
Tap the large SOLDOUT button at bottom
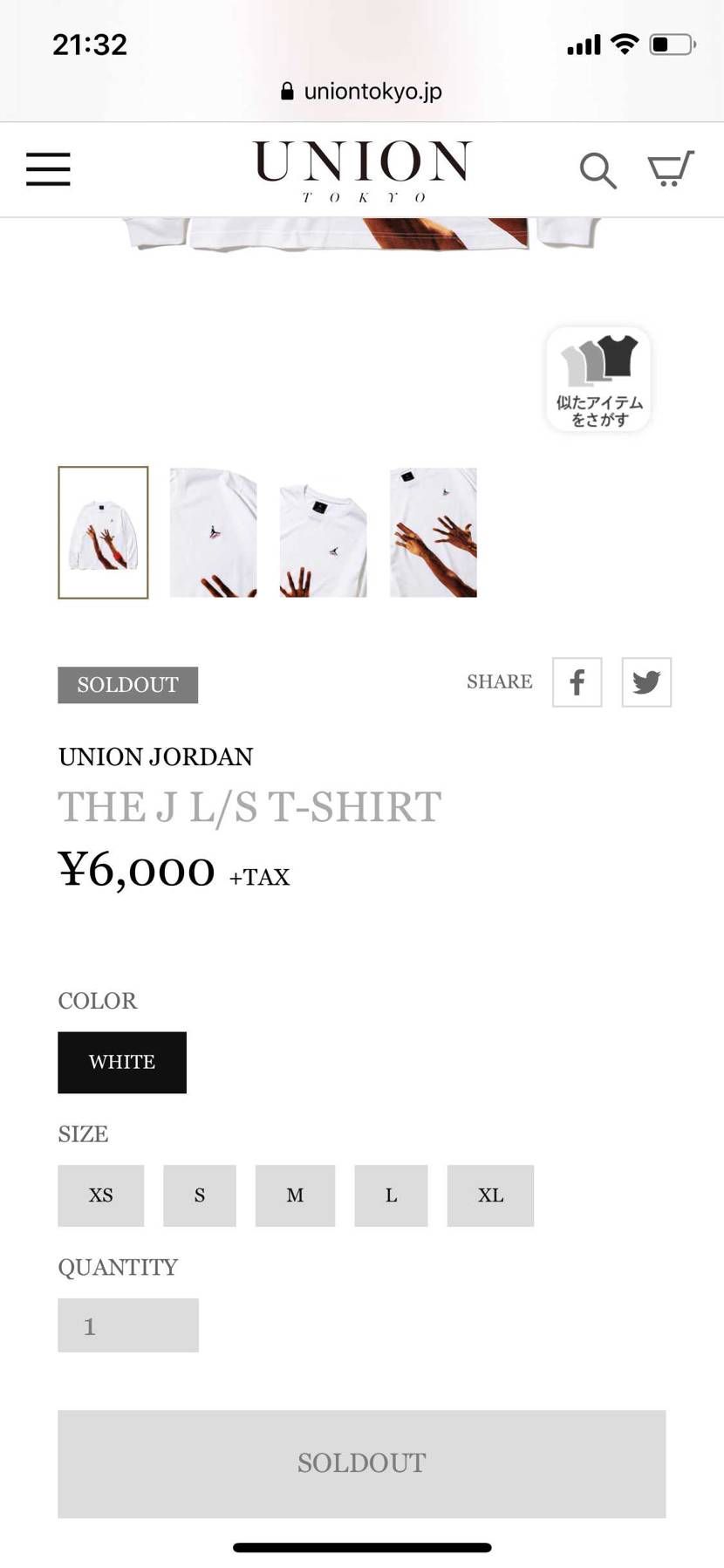coord(362,1463)
